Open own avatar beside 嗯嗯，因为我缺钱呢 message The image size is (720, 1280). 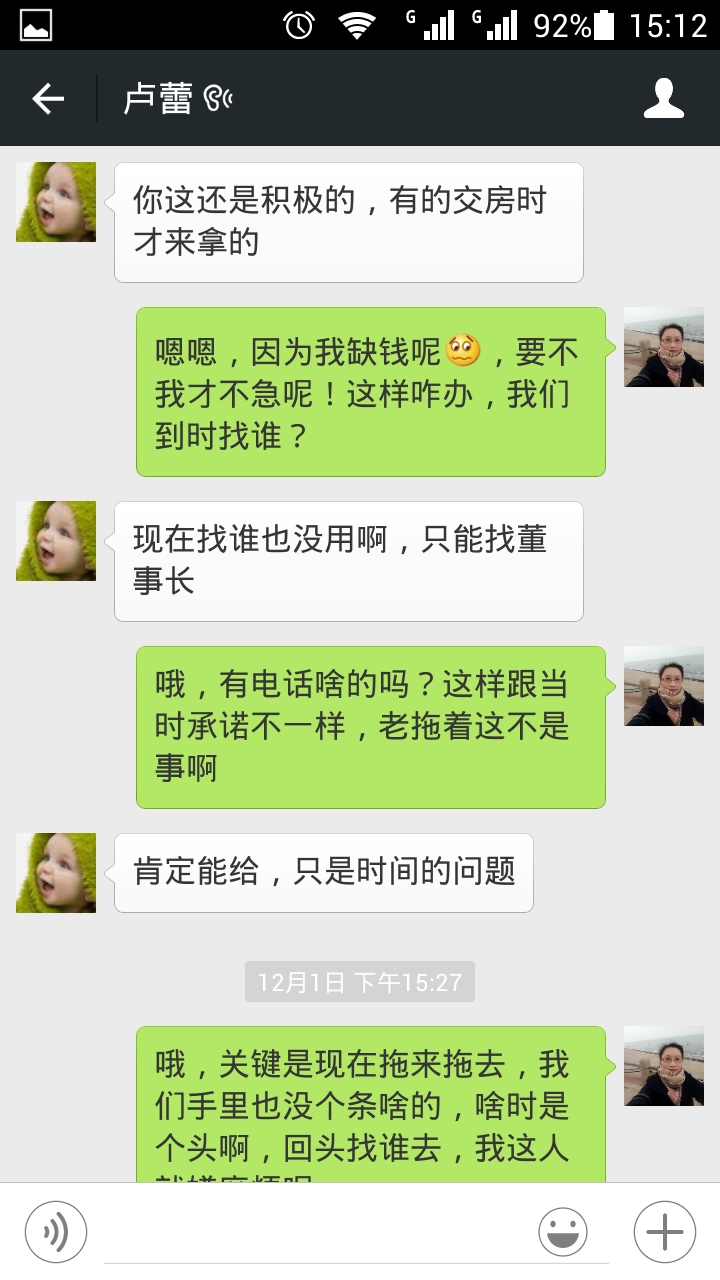(663, 347)
